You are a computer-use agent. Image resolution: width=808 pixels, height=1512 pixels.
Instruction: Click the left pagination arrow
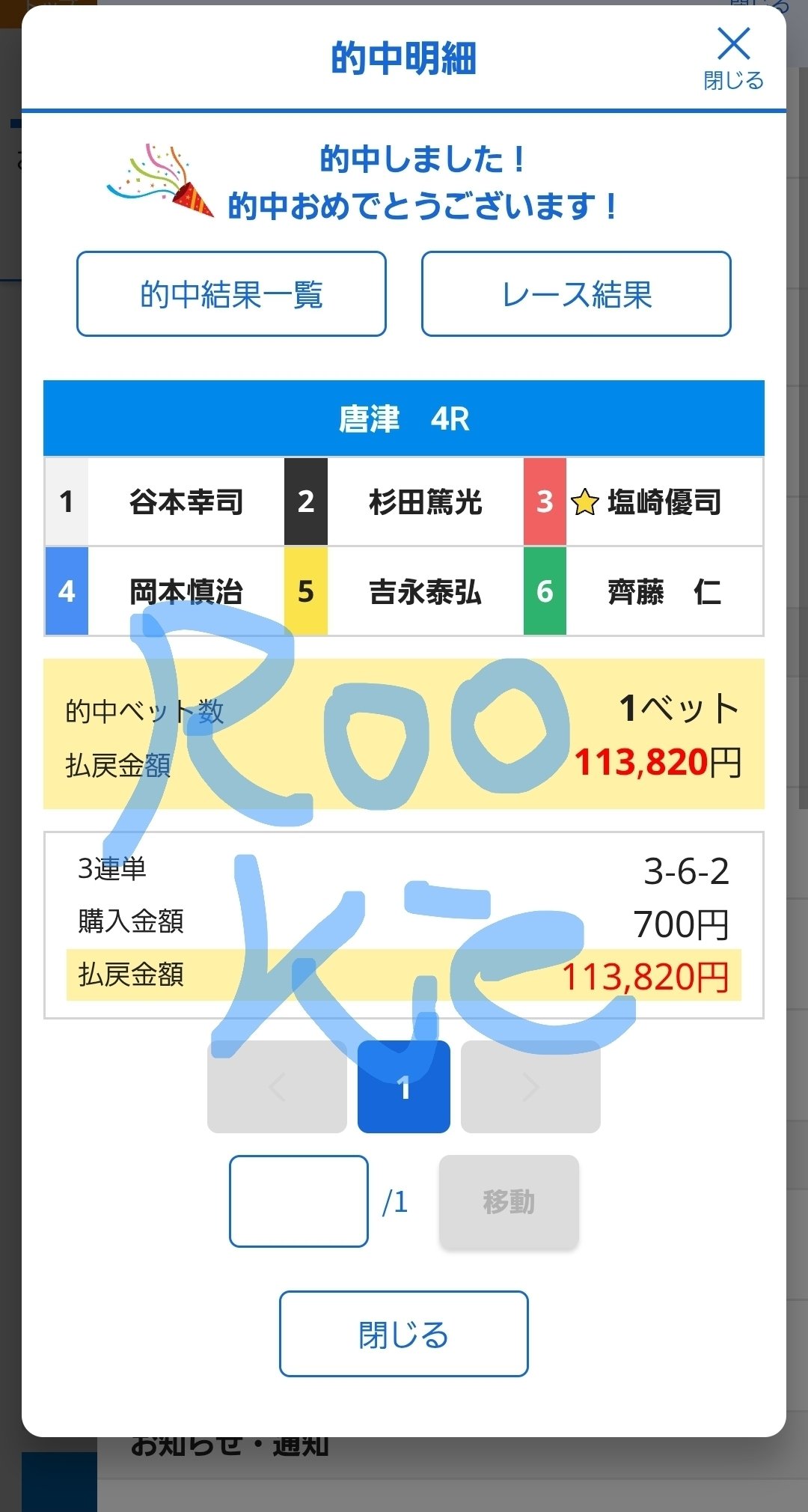pos(276,1091)
